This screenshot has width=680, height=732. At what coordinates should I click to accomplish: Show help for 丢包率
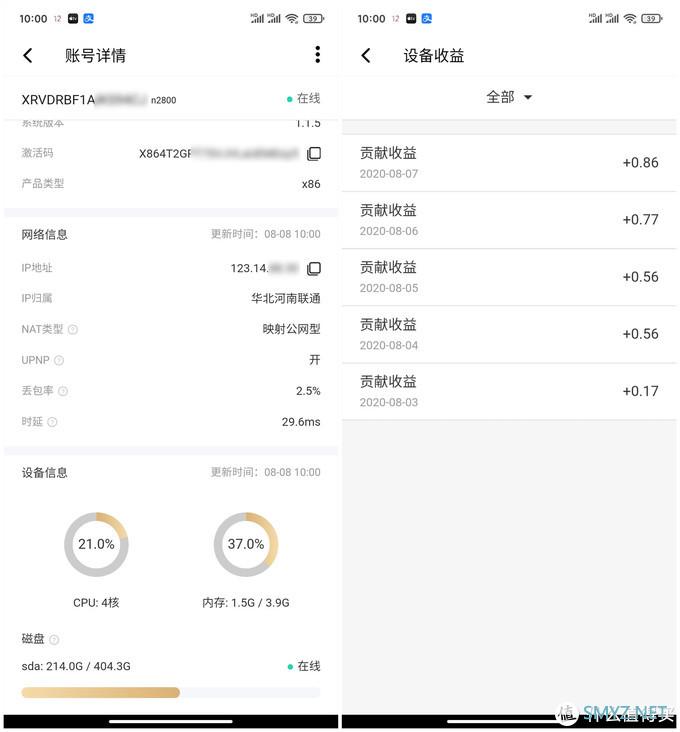tap(63, 391)
